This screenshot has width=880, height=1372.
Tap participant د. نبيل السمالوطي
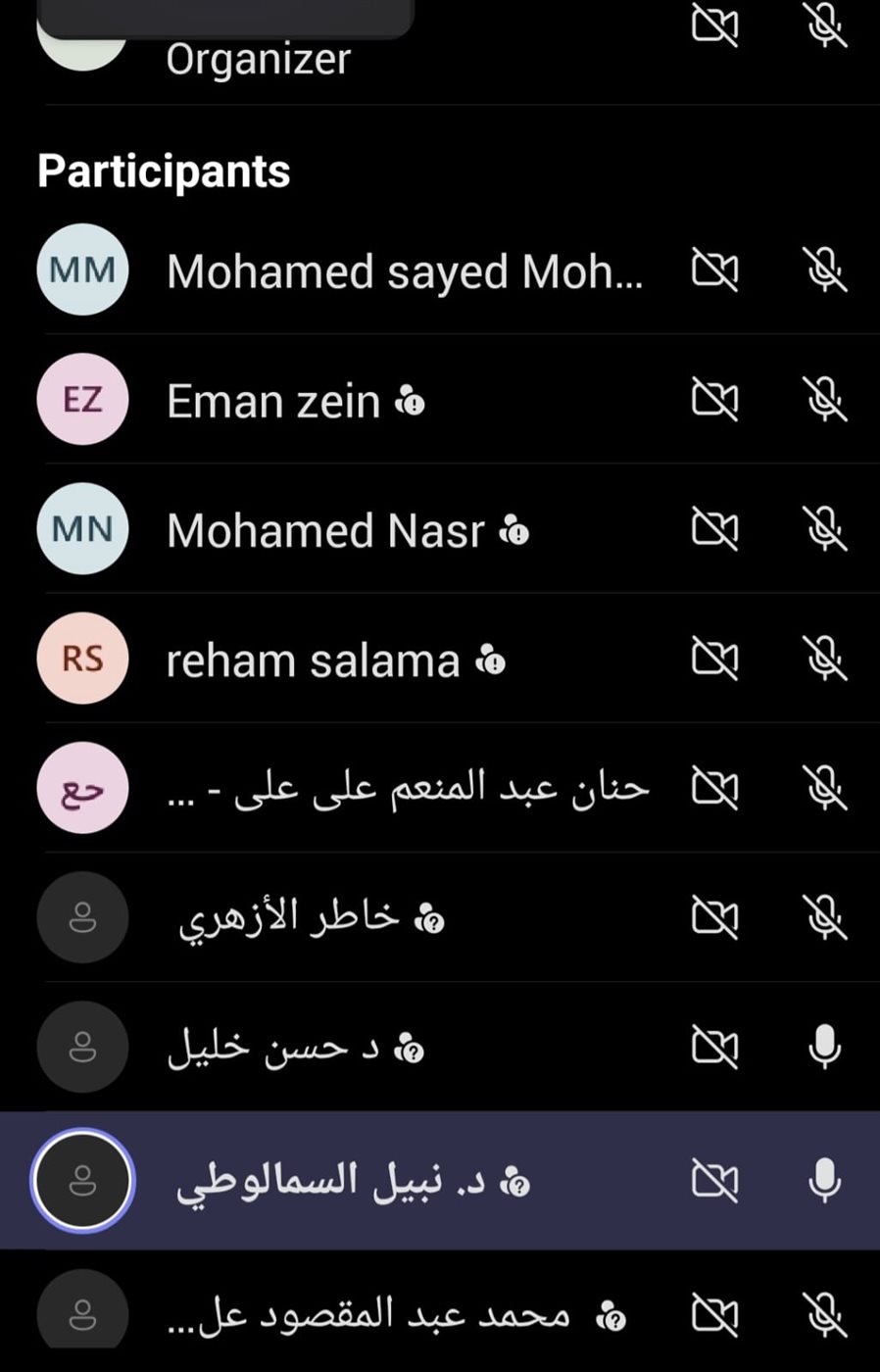[331, 1181]
